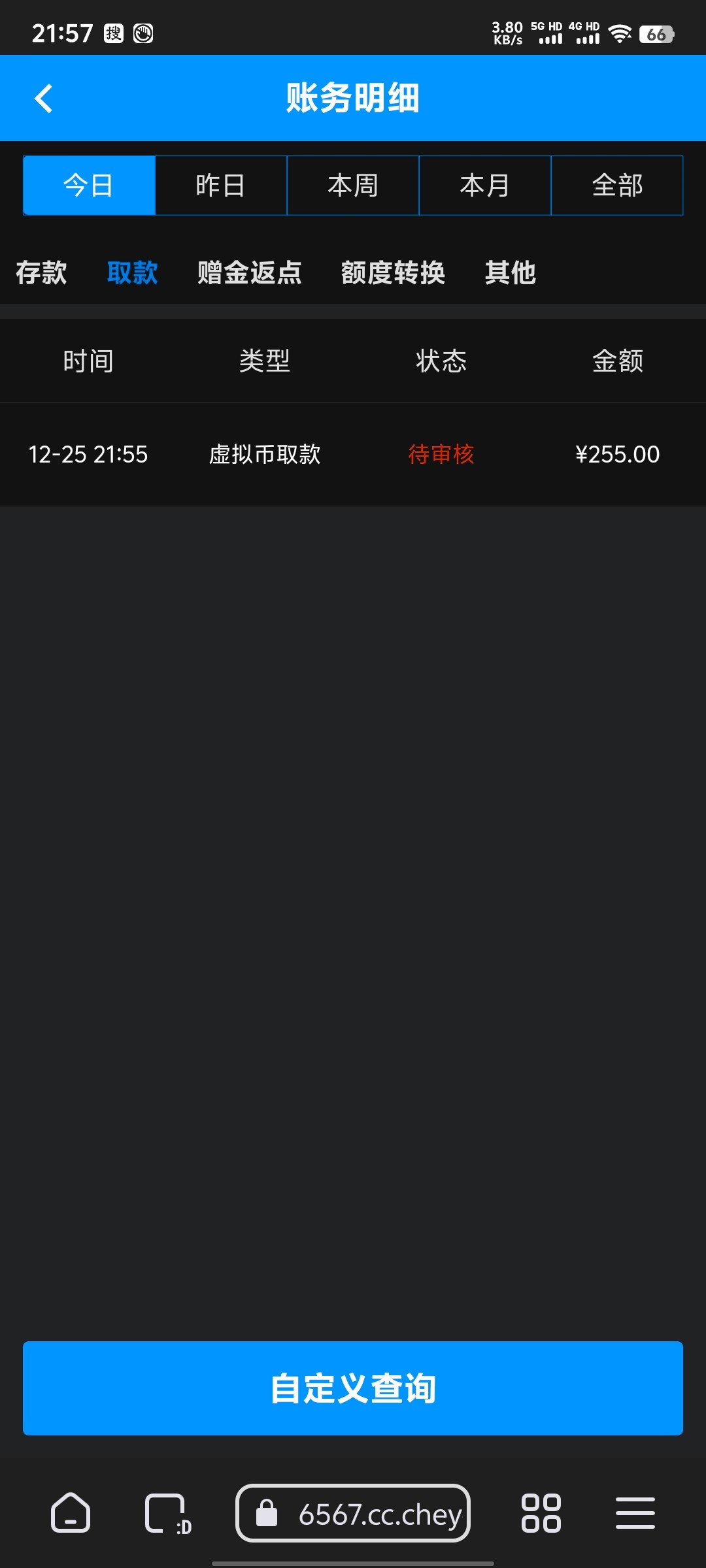Open the 赠金返点 tab
This screenshot has height=1568, width=706.
click(250, 272)
